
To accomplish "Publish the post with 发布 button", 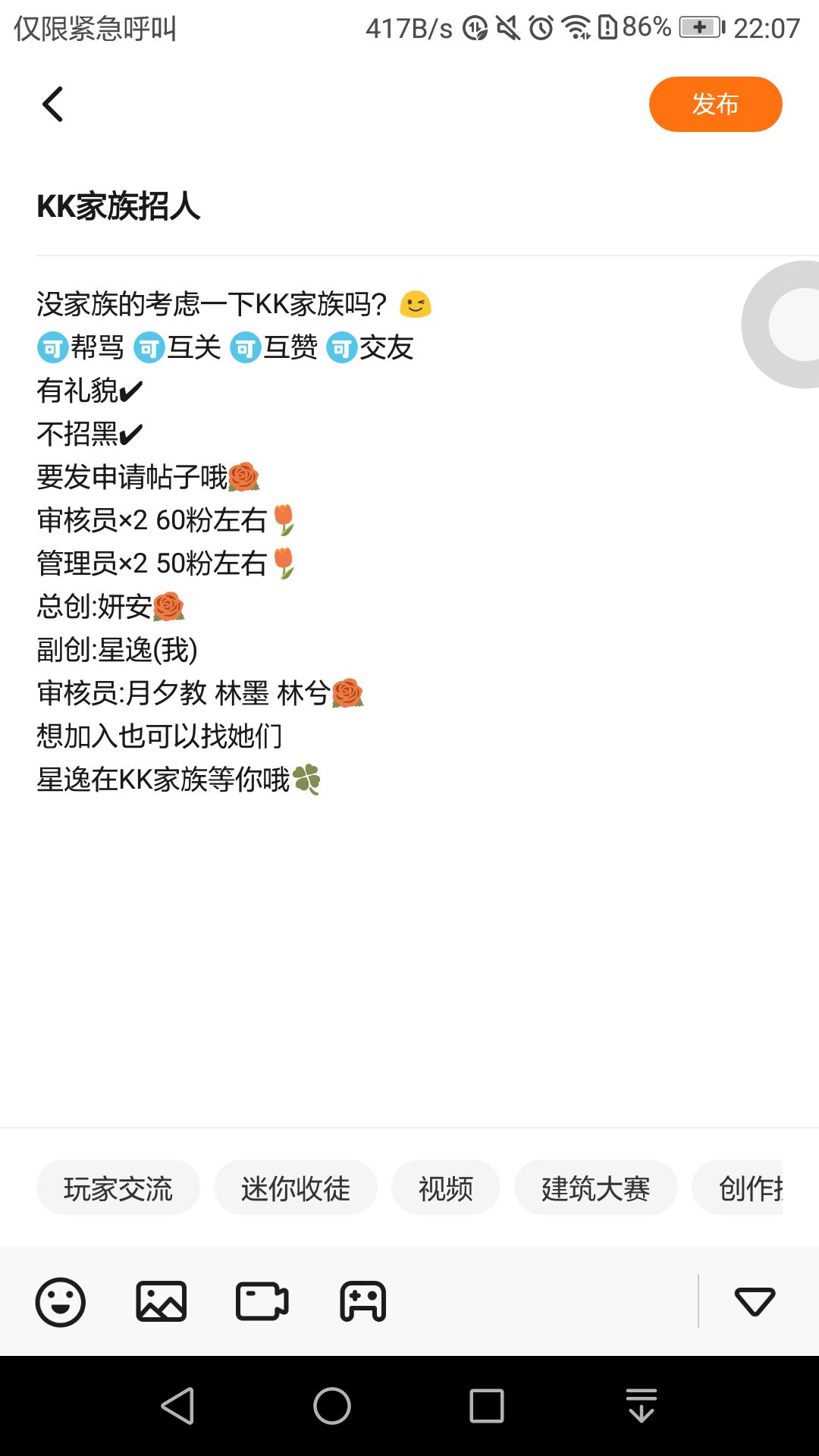I will 715,104.
